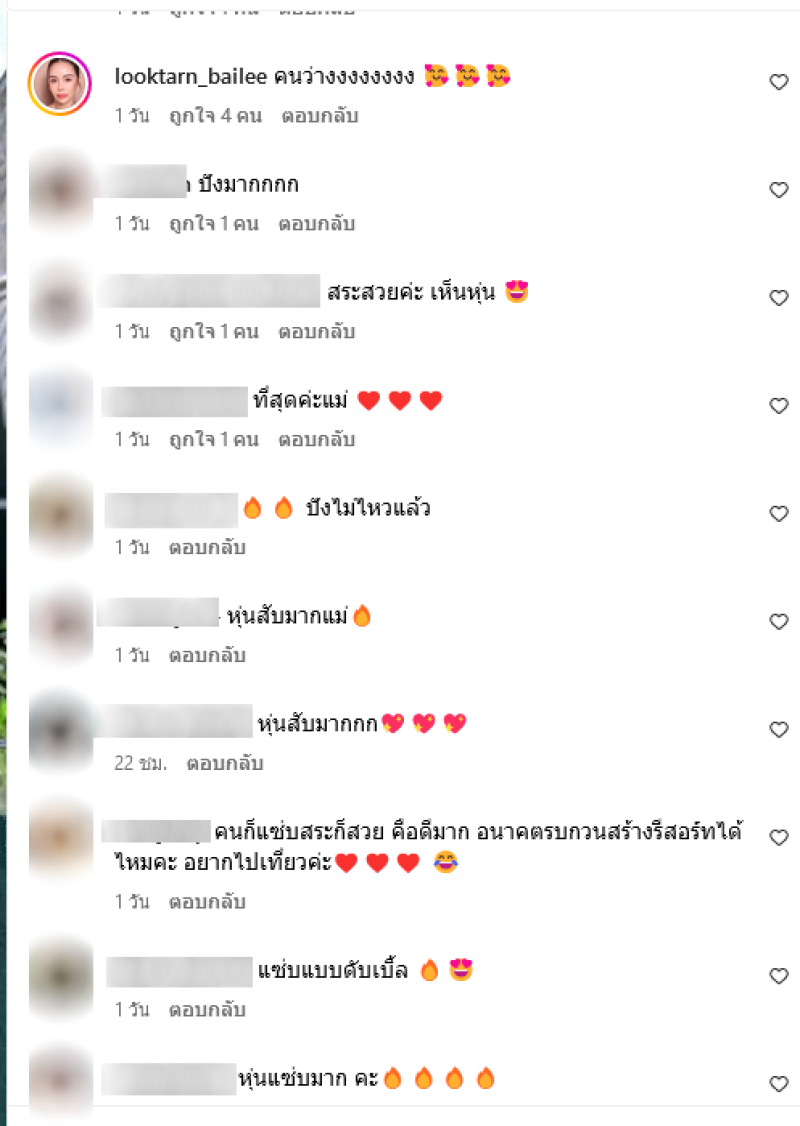Like looktarn_bailee's comment
The image size is (800, 1126).
[779, 83]
